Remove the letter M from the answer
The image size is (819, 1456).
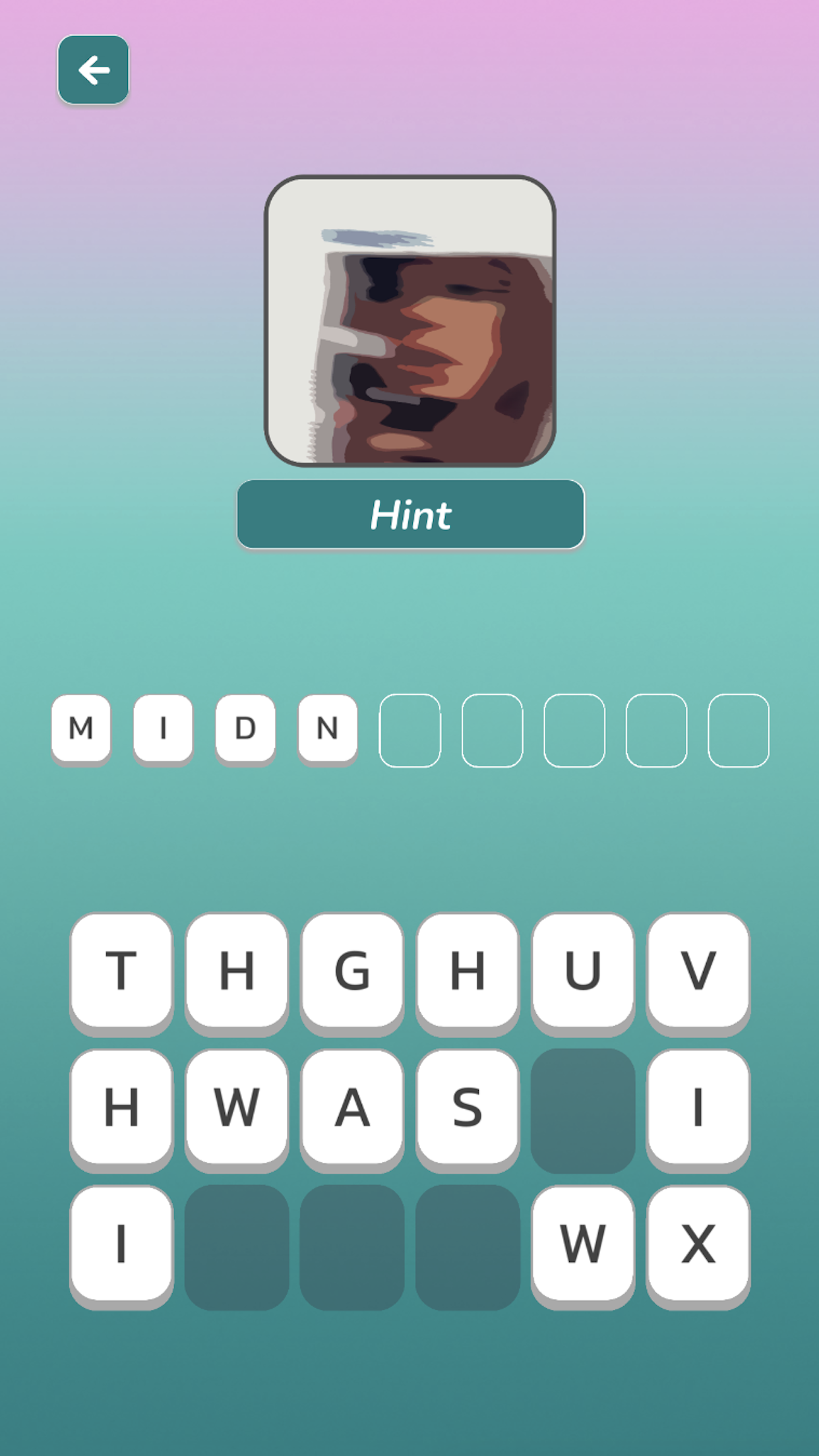coord(81,729)
